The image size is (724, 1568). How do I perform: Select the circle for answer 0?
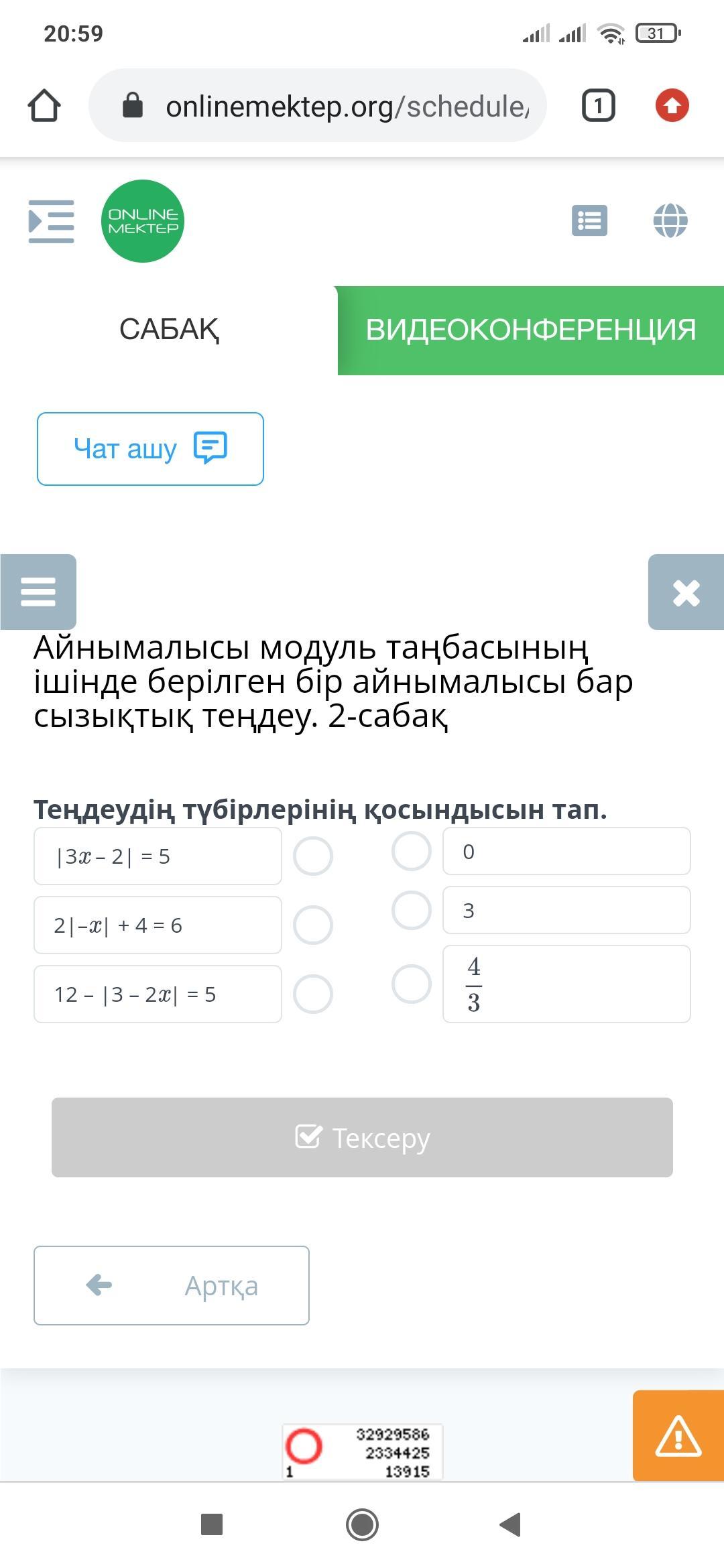(411, 851)
